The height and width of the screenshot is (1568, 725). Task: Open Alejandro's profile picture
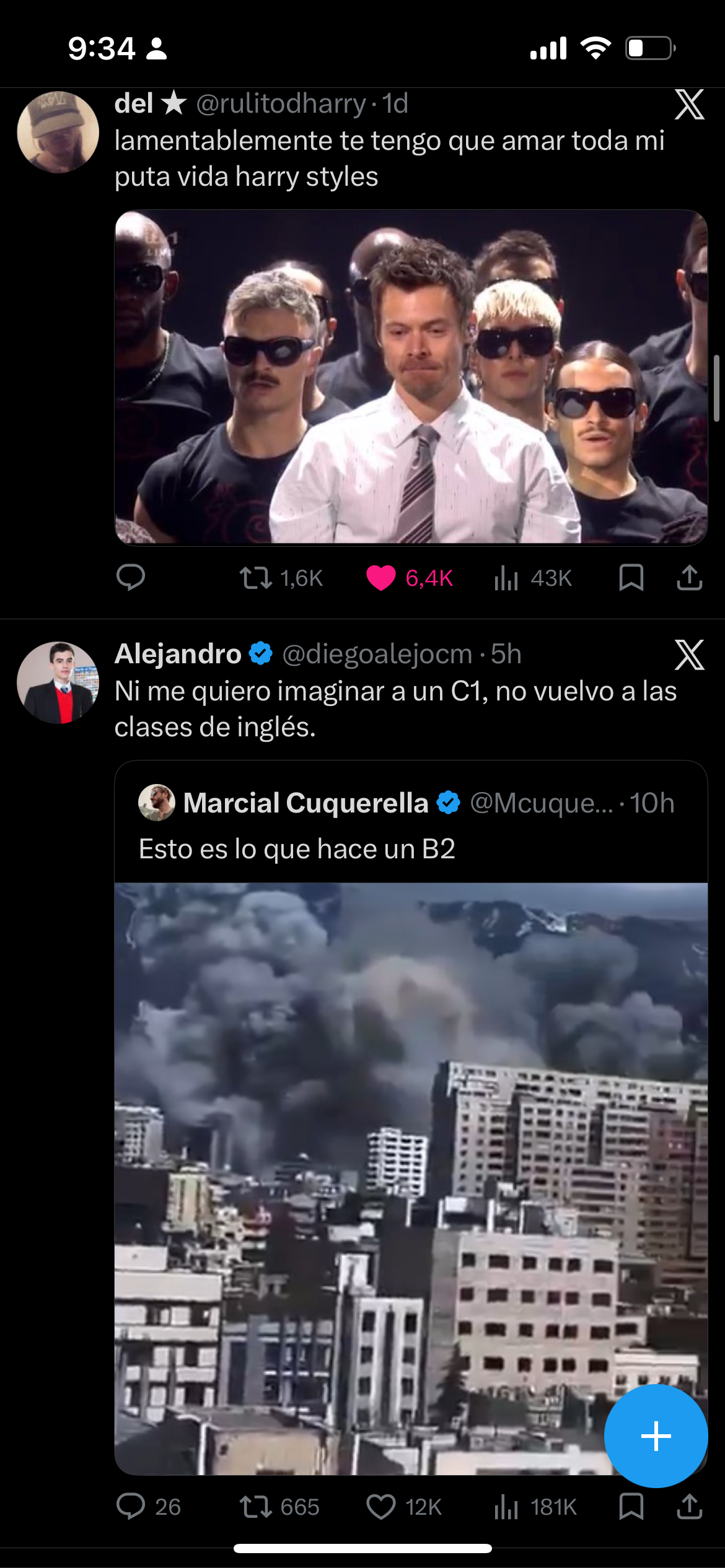coord(58,682)
